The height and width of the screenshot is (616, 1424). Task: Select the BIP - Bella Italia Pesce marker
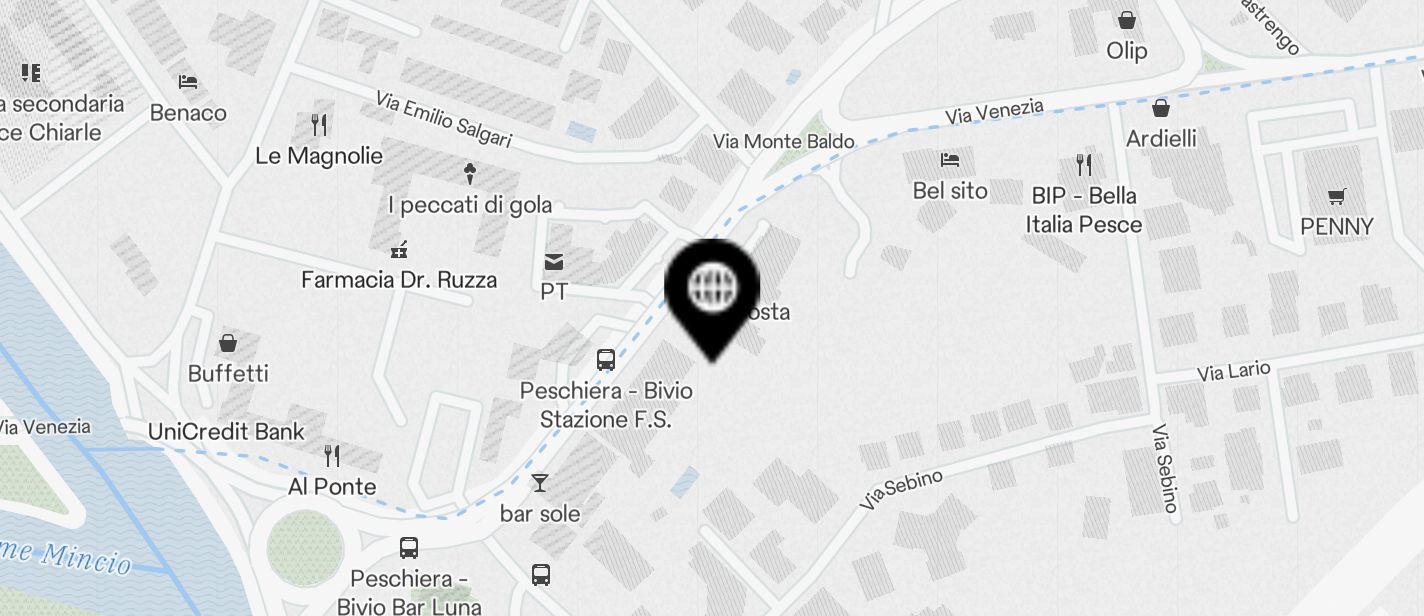click(1083, 165)
